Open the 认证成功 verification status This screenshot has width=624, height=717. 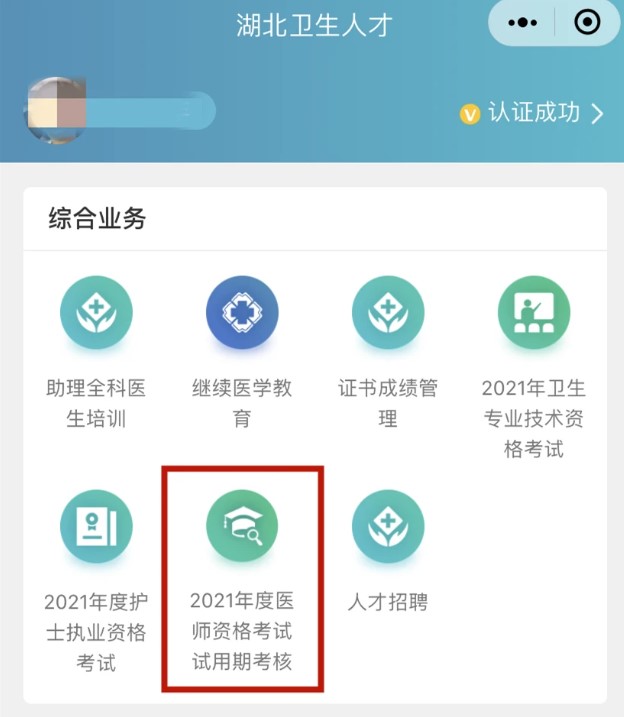tap(532, 113)
